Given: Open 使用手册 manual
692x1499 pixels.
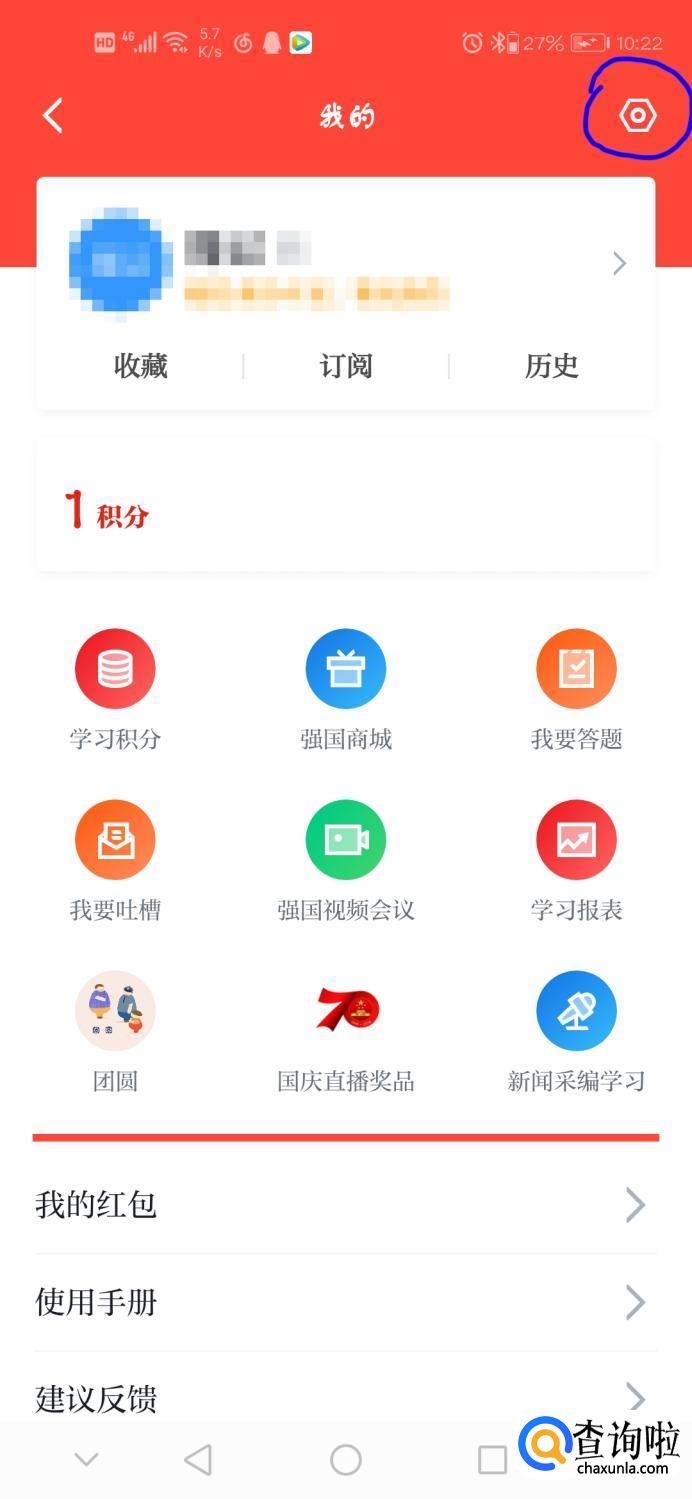Looking at the screenshot, I should point(345,1302).
